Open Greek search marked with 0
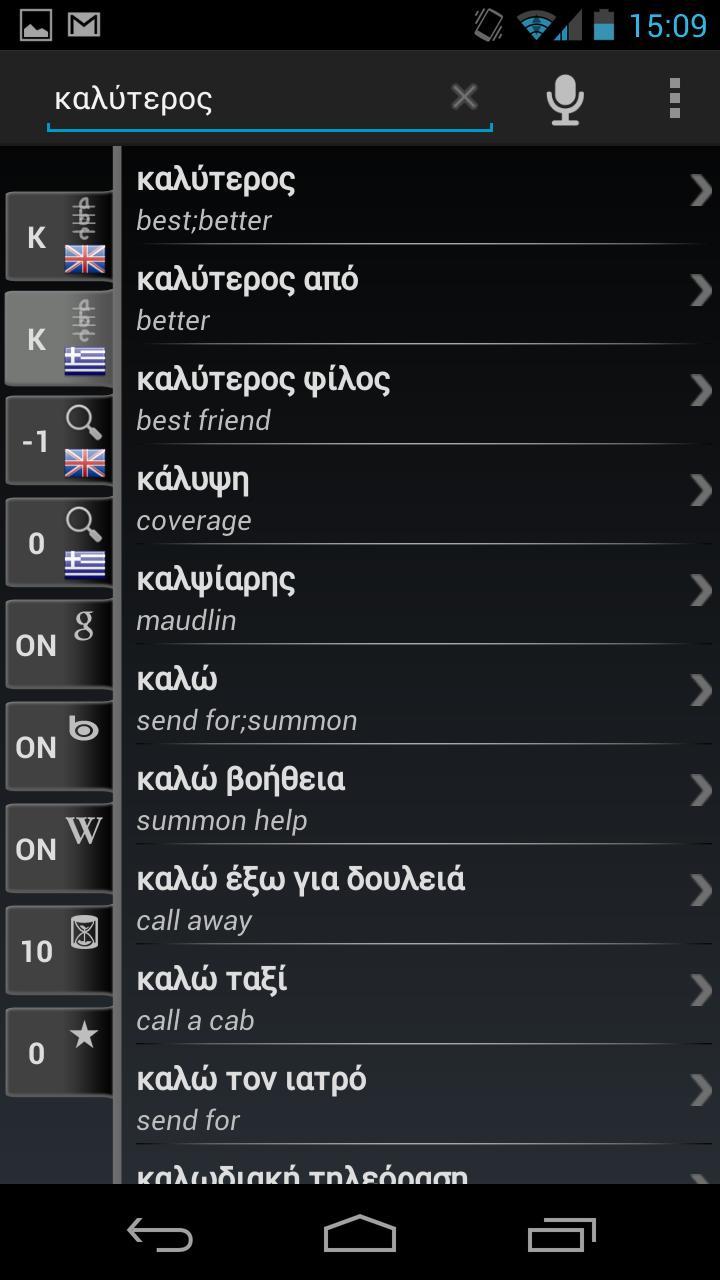720x1280 pixels. pyautogui.click(x=58, y=542)
